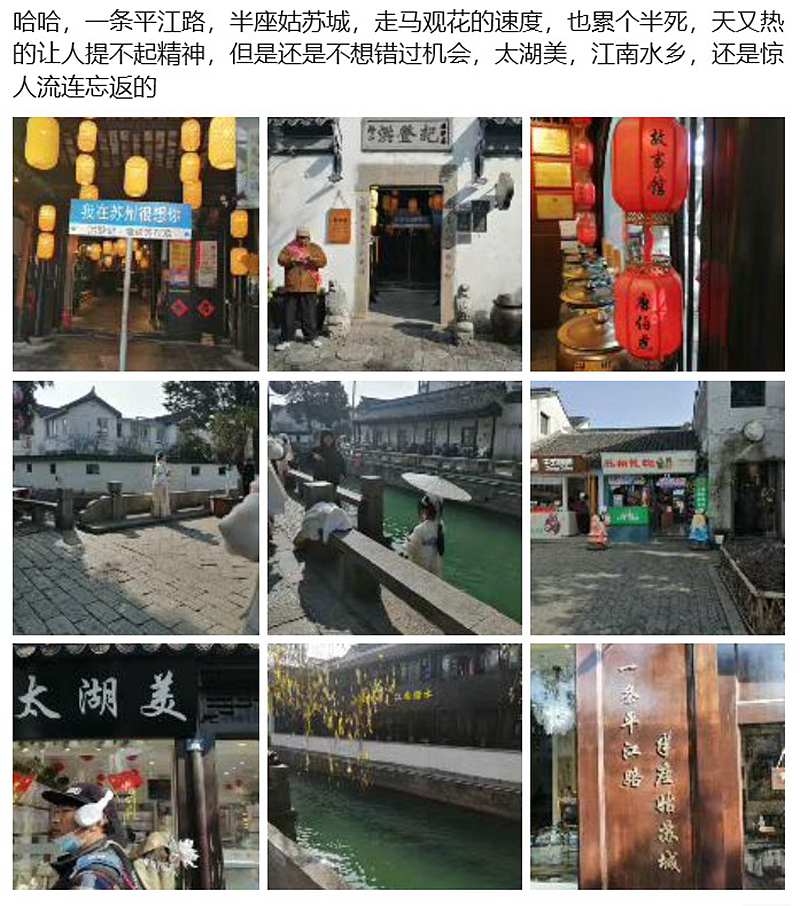View the photo of girl with umbrella by canal

tap(394, 507)
